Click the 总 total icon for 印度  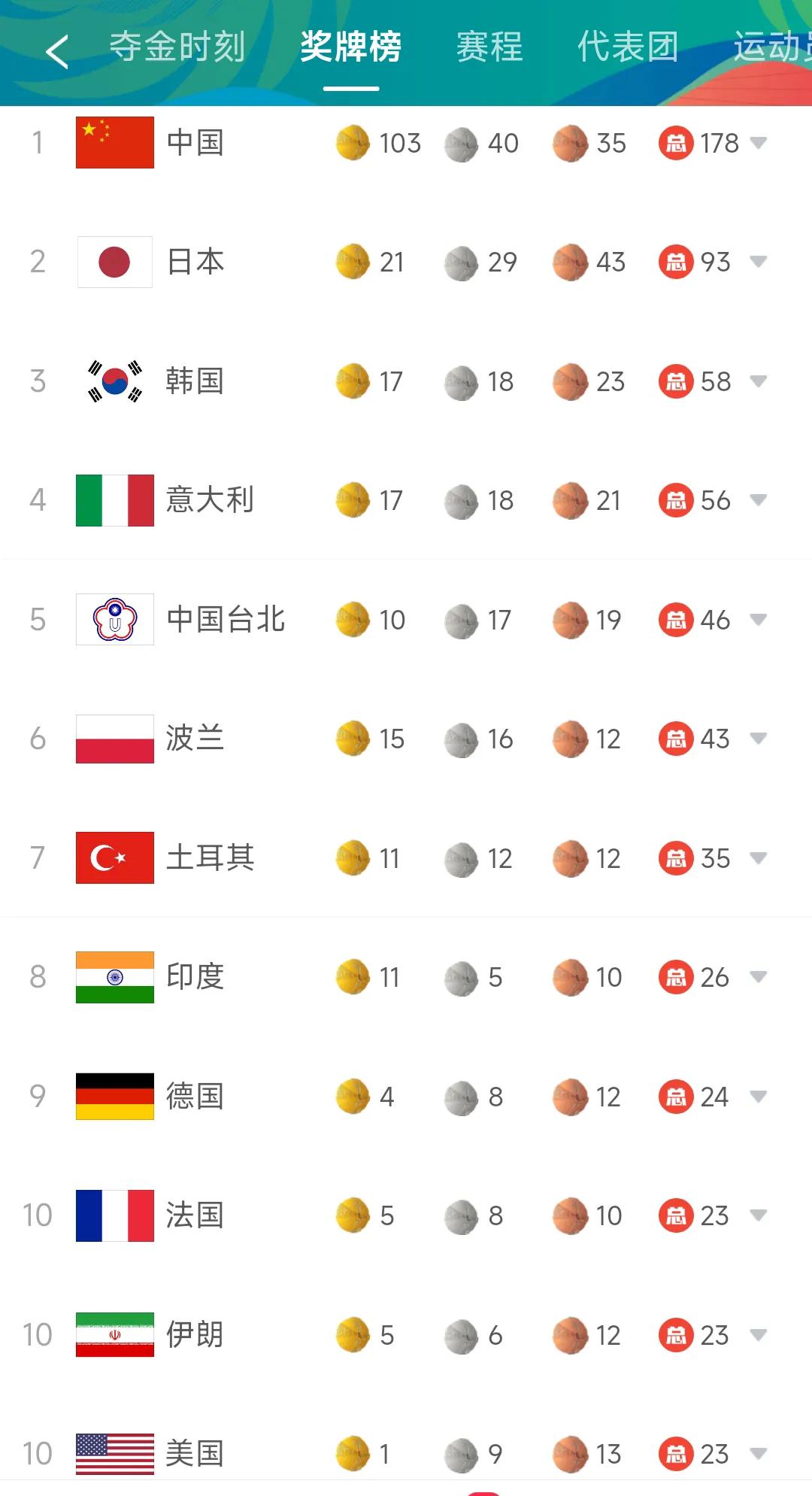tap(676, 977)
